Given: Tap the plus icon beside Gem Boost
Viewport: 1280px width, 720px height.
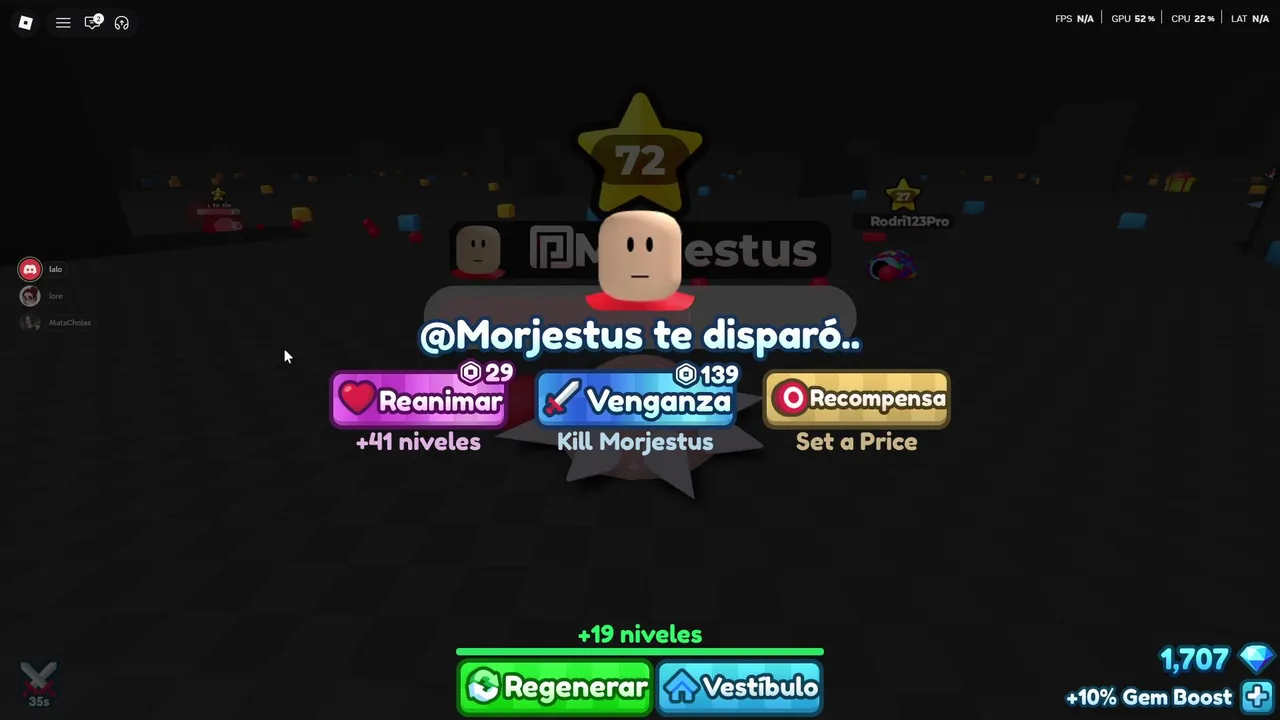Looking at the screenshot, I should point(1256,696).
